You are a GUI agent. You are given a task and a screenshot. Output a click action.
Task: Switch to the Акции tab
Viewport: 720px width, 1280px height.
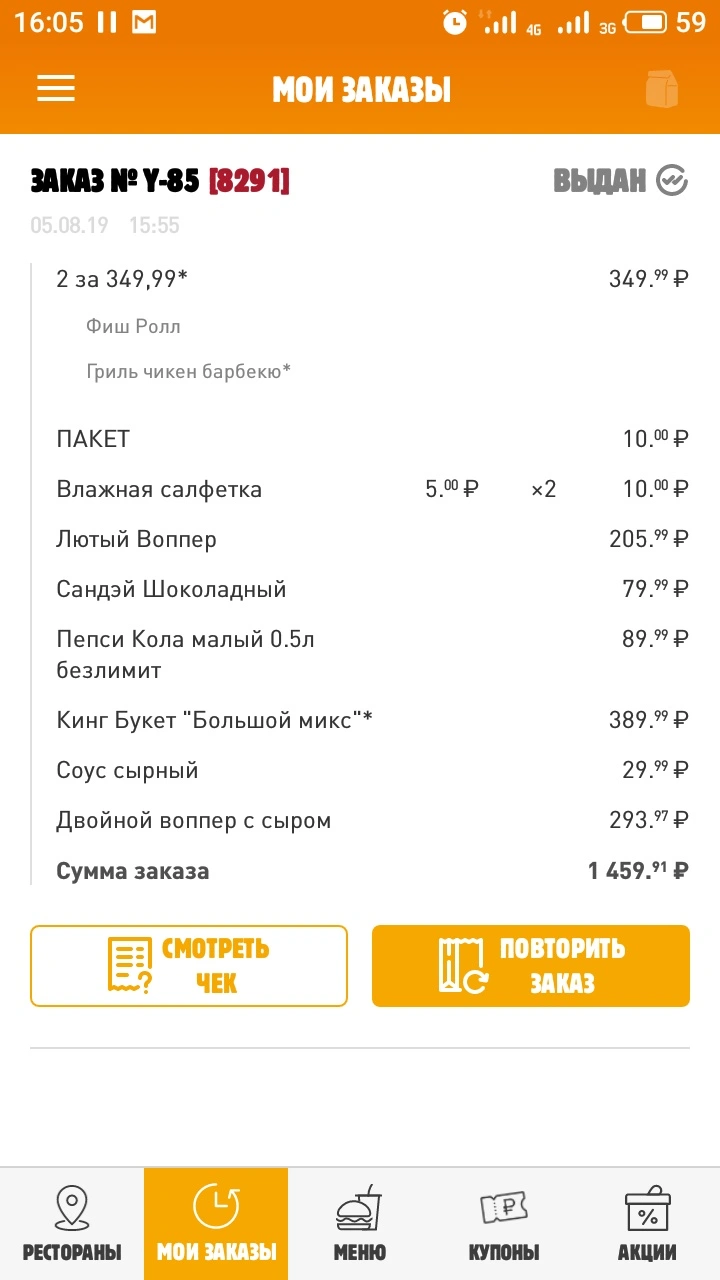pyautogui.click(x=648, y=1224)
